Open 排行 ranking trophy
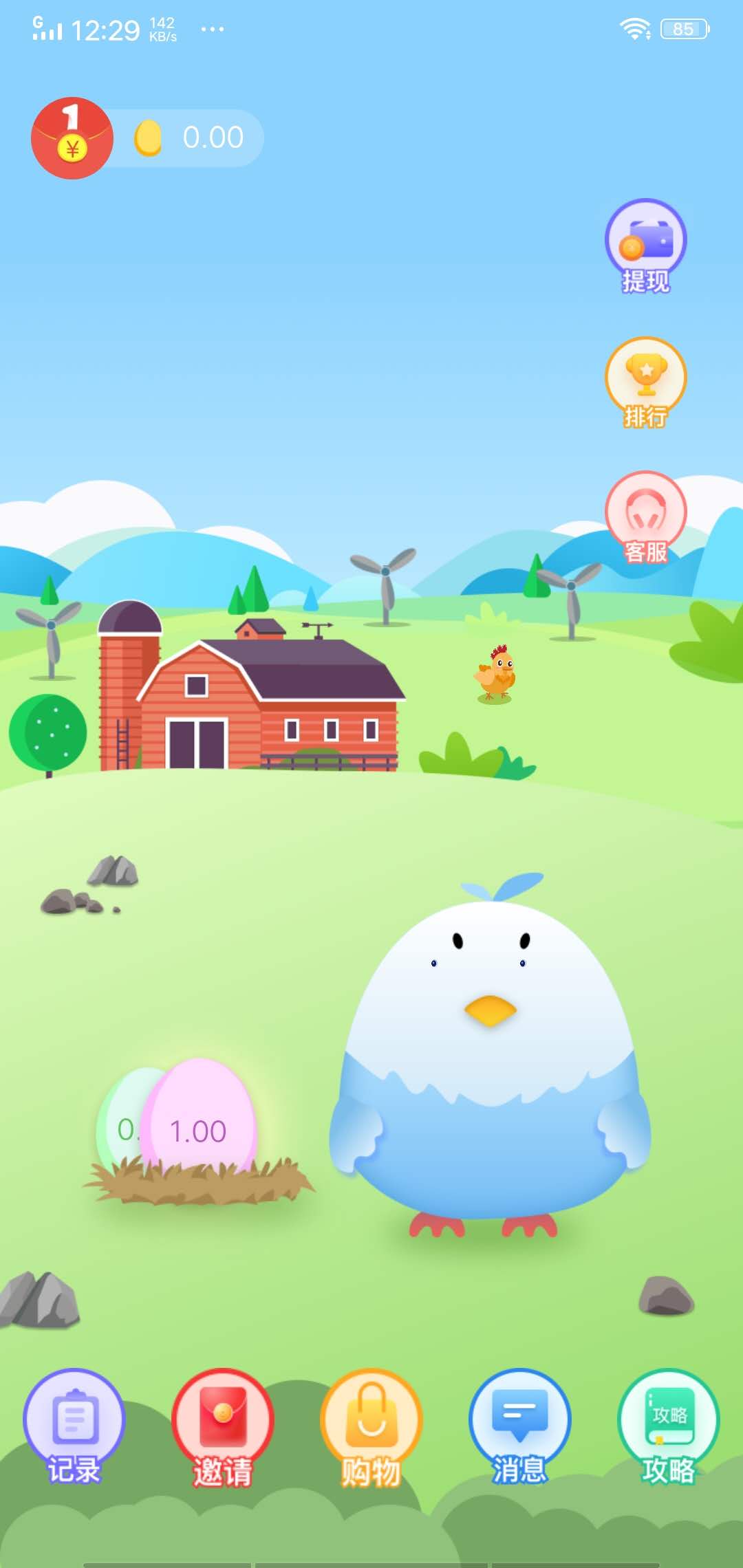743x1568 pixels. 645,382
